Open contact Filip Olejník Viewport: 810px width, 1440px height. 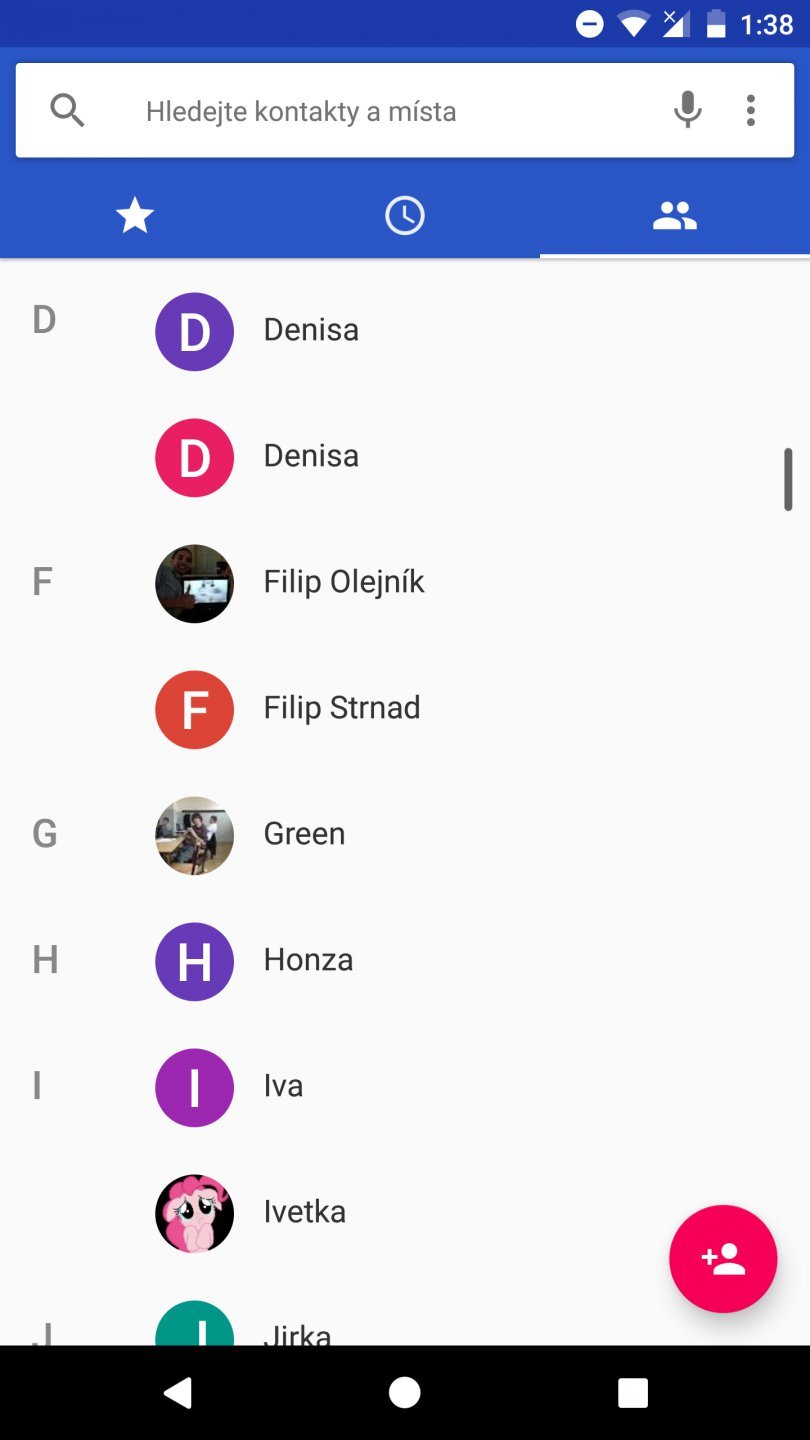[x=344, y=582]
